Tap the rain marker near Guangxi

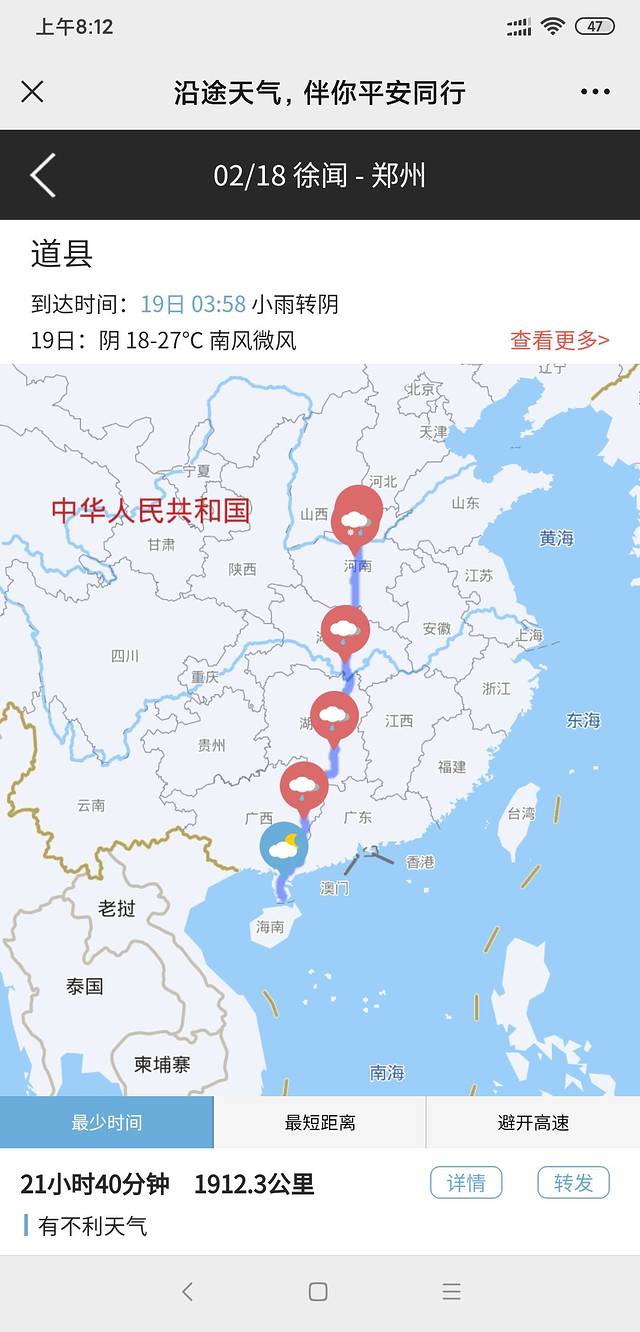(304, 785)
